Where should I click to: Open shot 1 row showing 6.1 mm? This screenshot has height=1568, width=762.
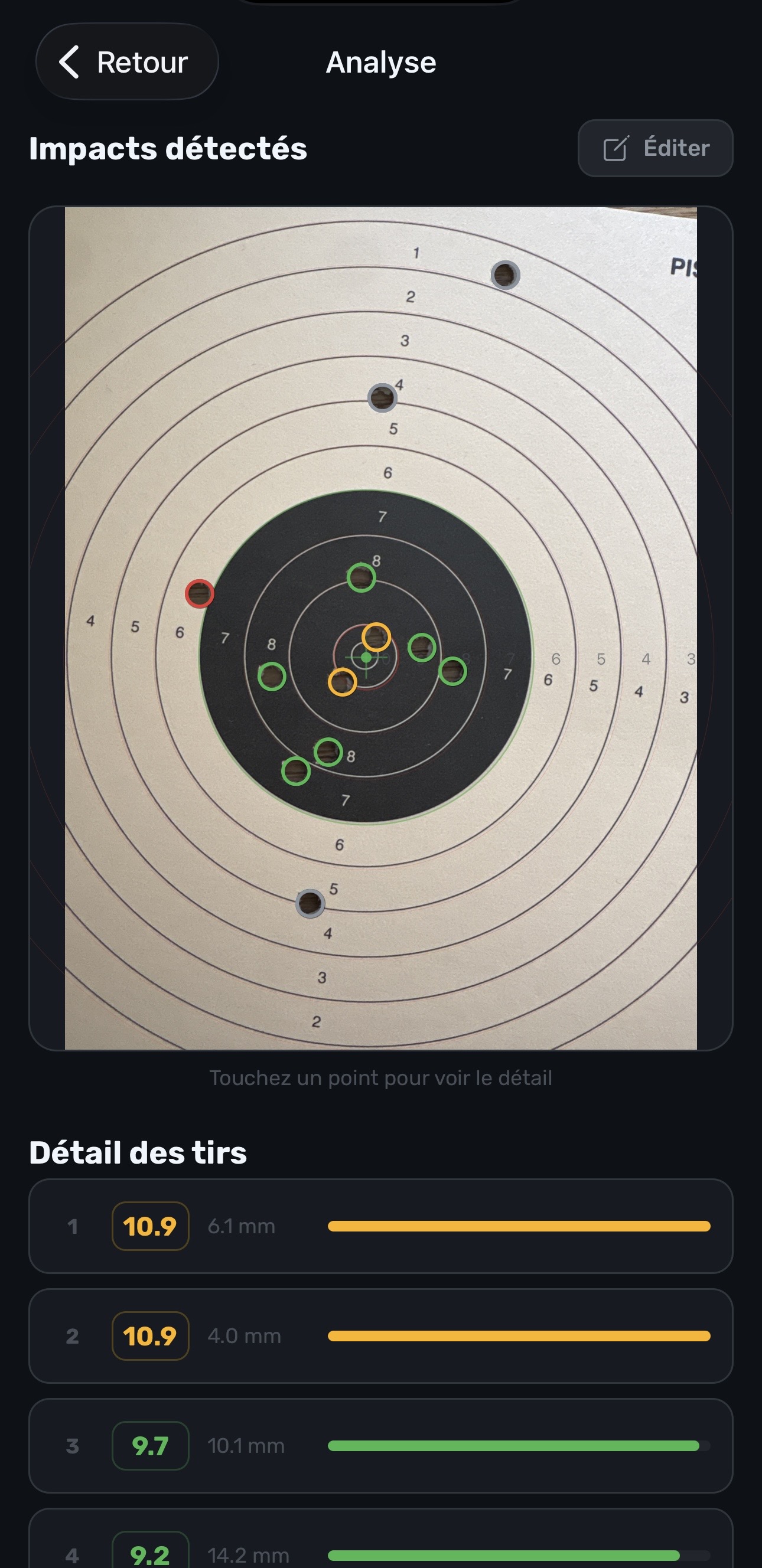point(380,1226)
